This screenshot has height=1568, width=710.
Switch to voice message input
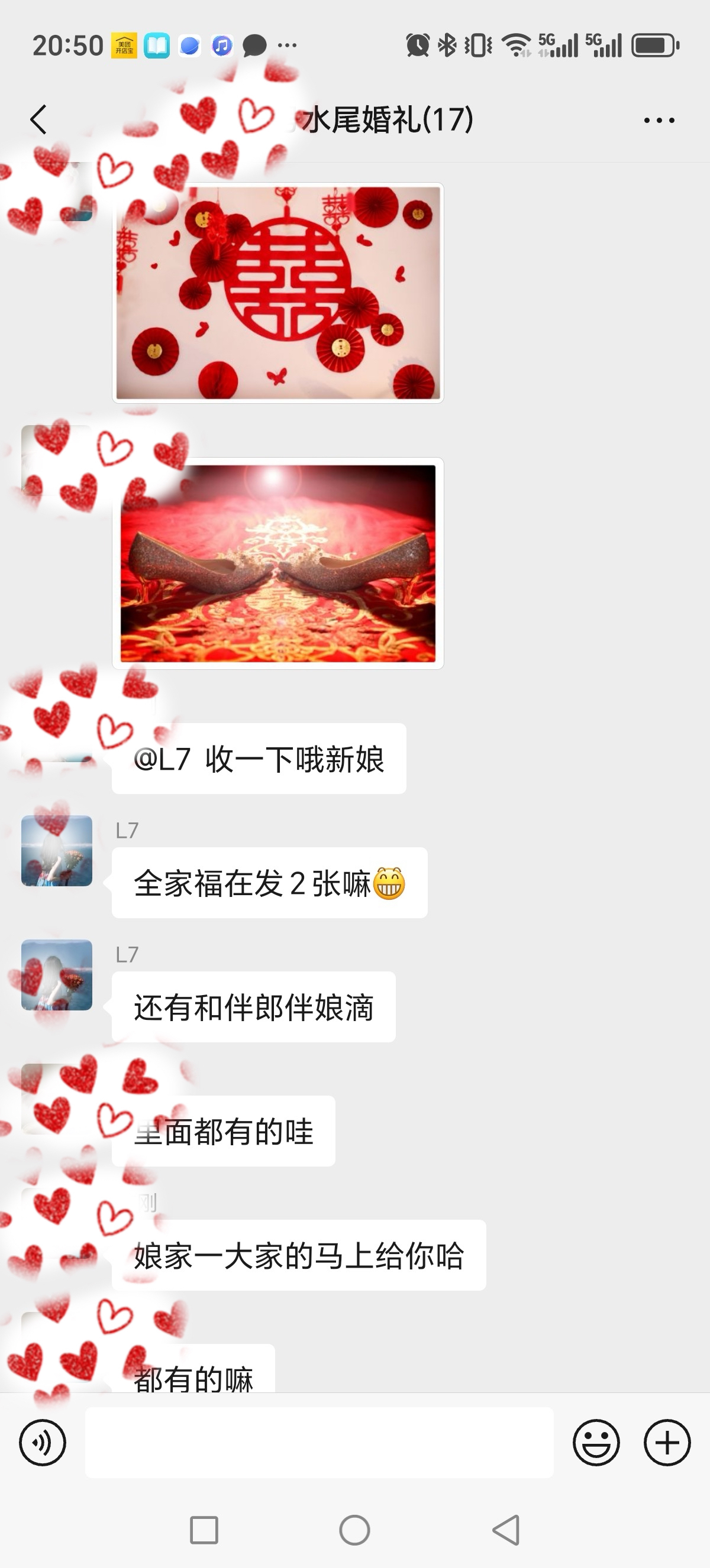point(43,1442)
